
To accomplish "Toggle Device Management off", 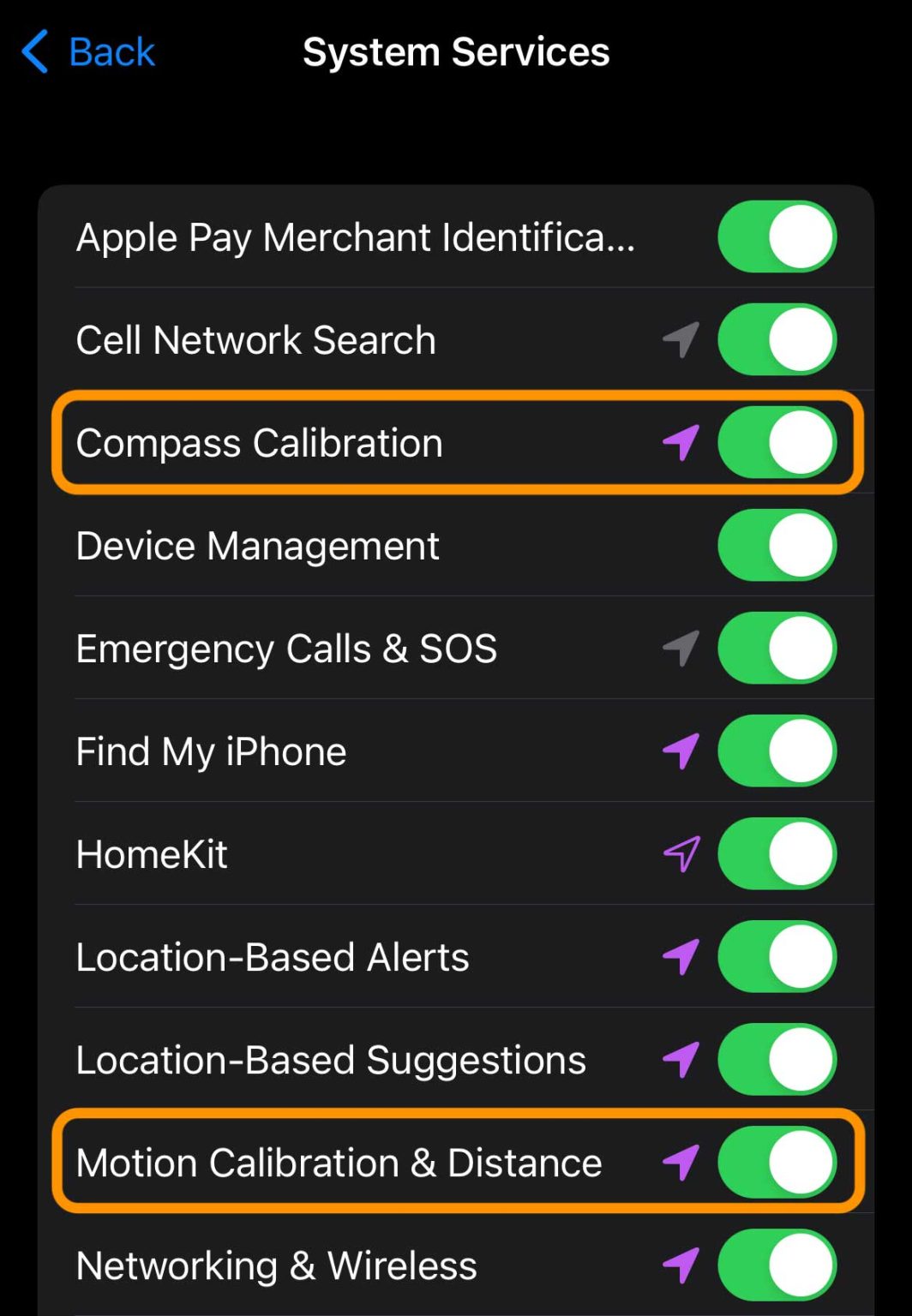I will (x=776, y=546).
